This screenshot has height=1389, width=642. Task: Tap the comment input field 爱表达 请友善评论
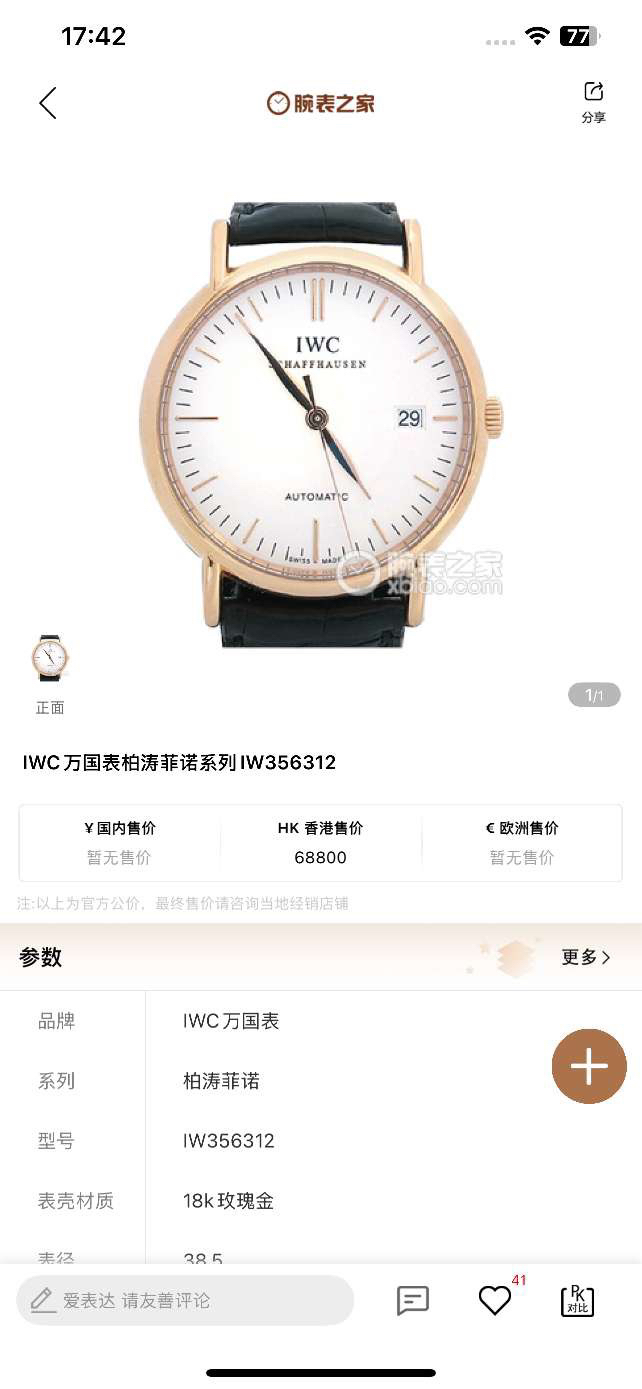[185, 1300]
